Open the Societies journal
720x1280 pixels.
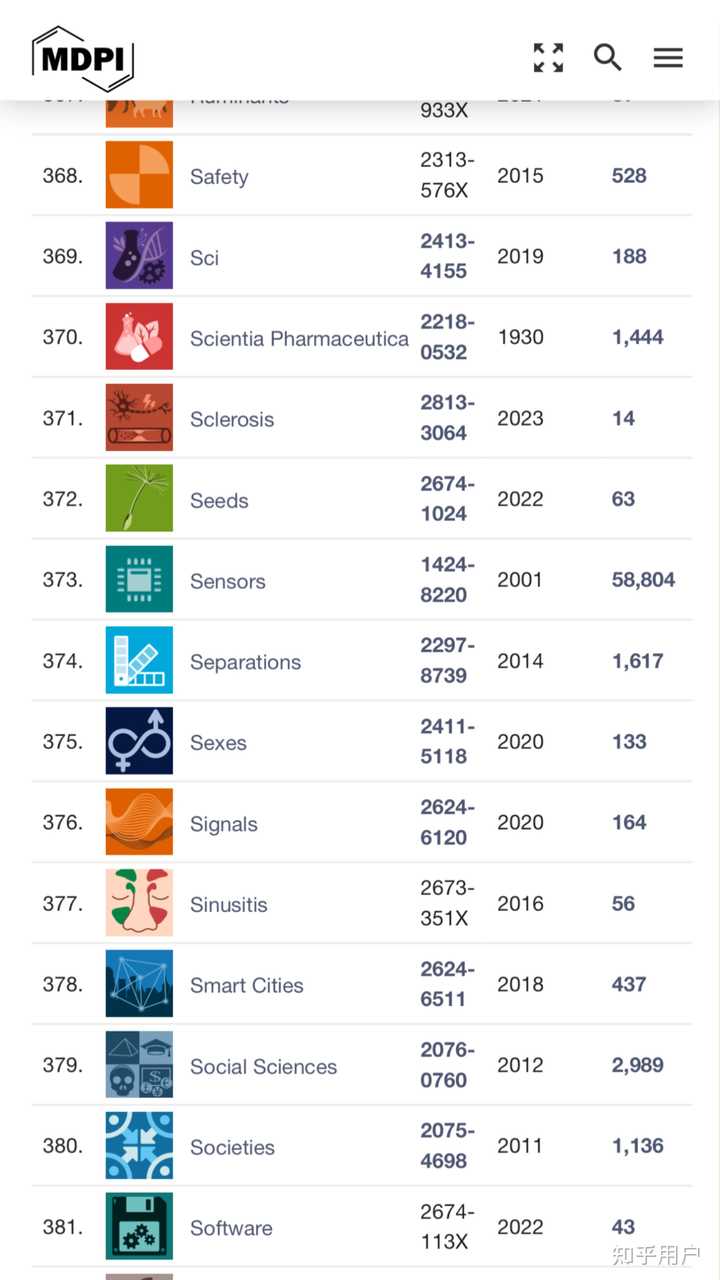[232, 1148]
